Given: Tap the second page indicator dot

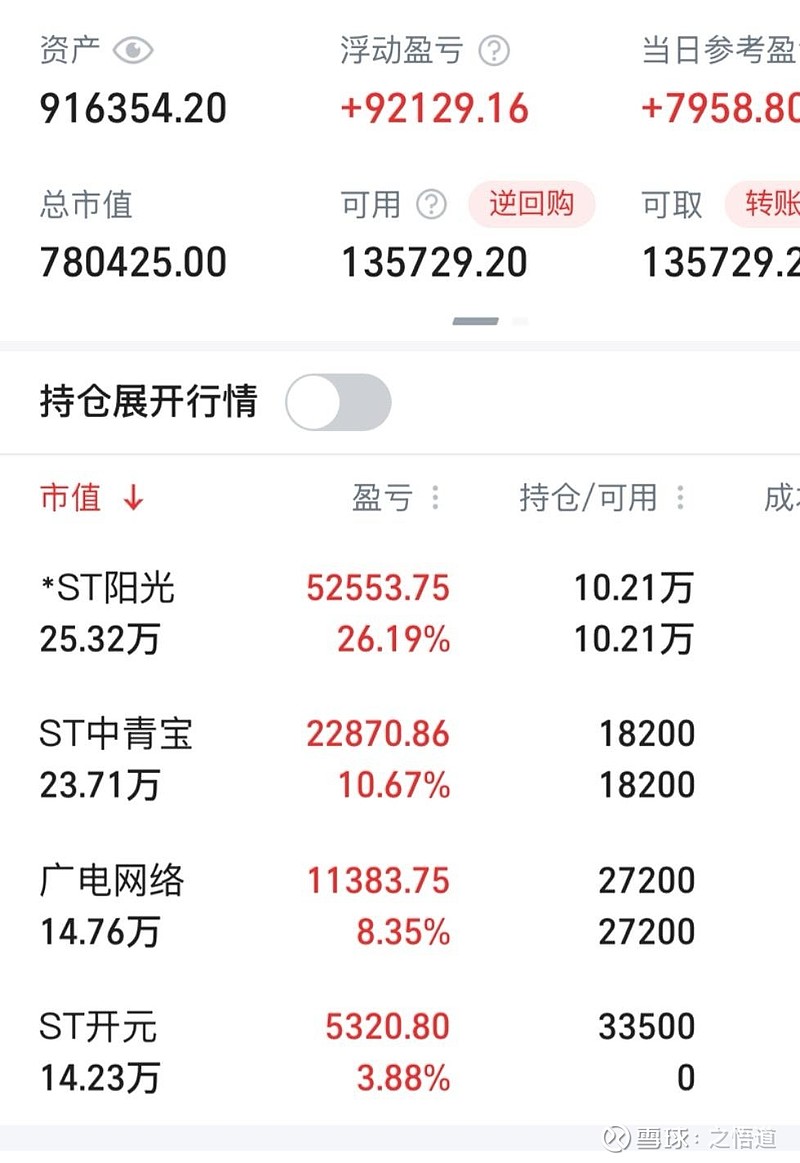Looking at the screenshot, I should point(519,321).
